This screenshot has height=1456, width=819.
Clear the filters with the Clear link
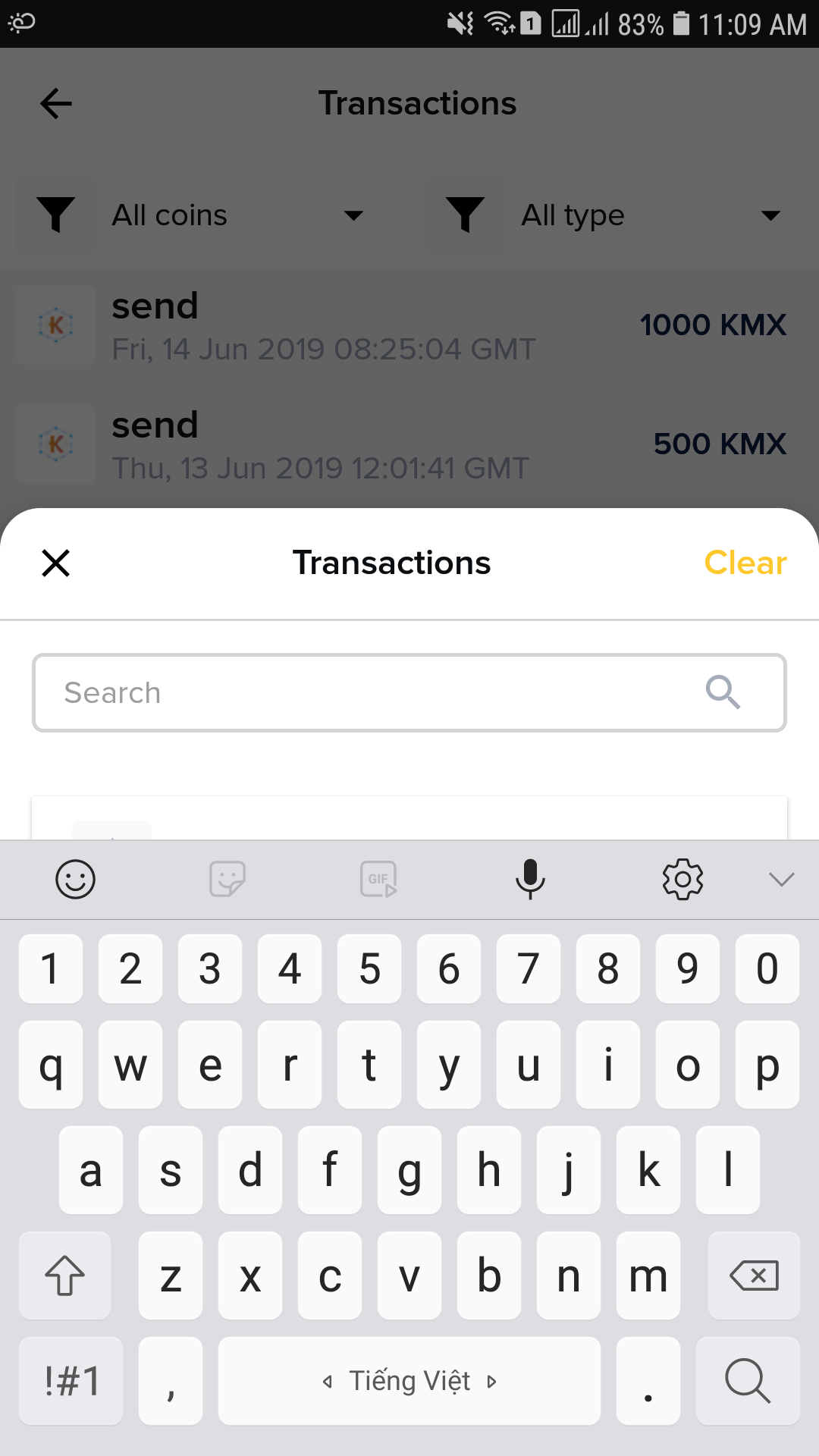pyautogui.click(x=745, y=563)
